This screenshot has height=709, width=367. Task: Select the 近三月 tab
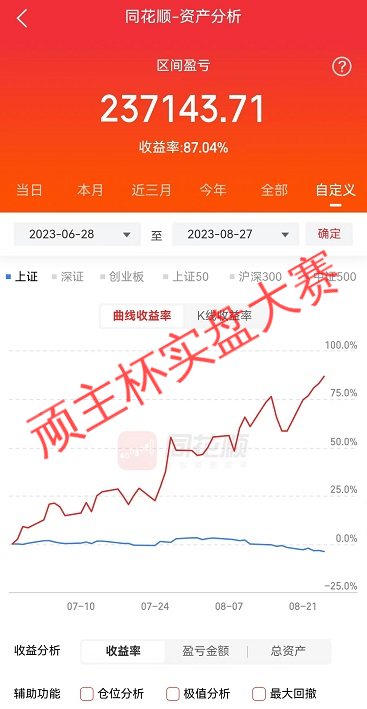151,190
